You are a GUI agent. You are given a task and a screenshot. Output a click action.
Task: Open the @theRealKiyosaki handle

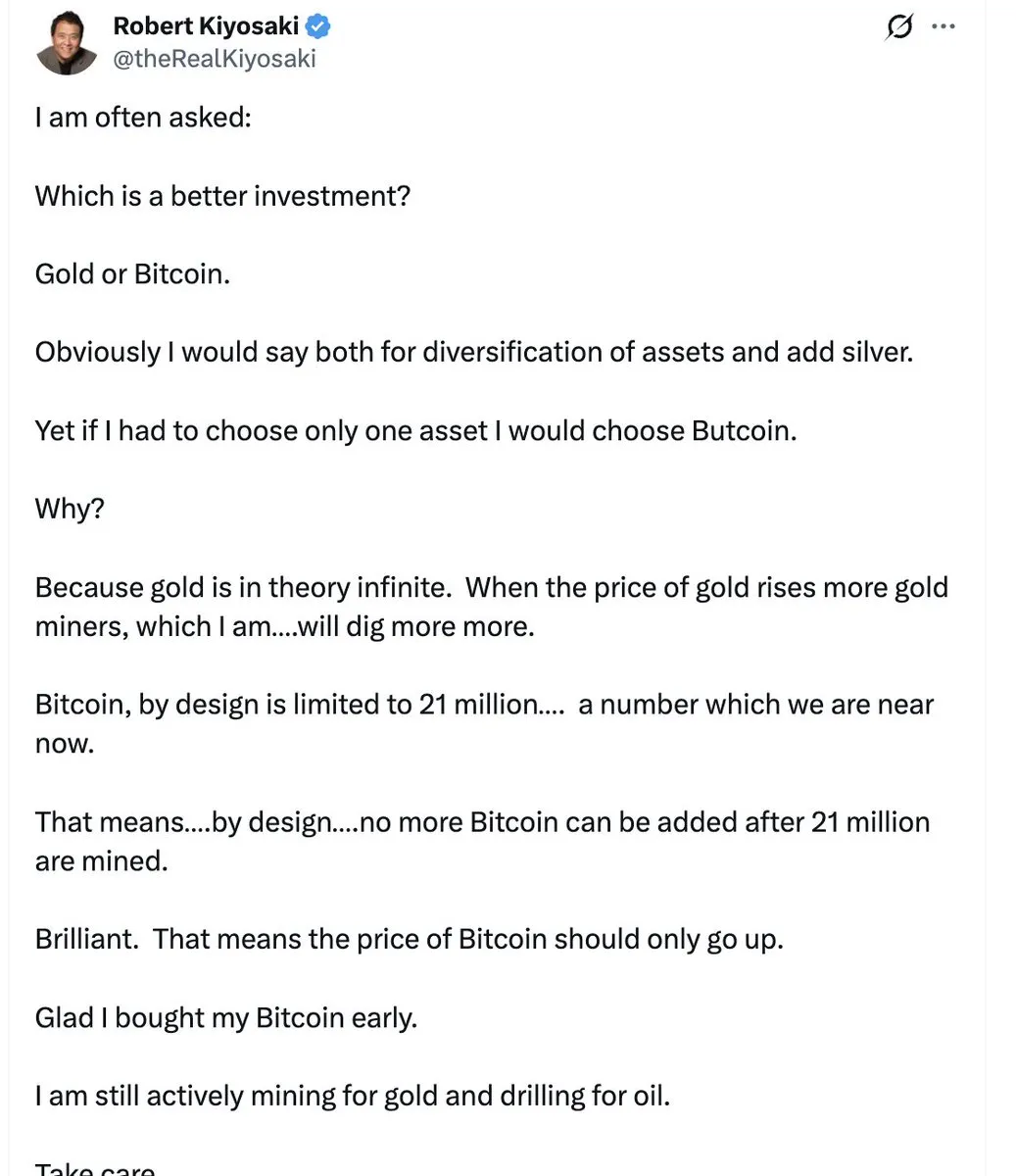[215, 59]
